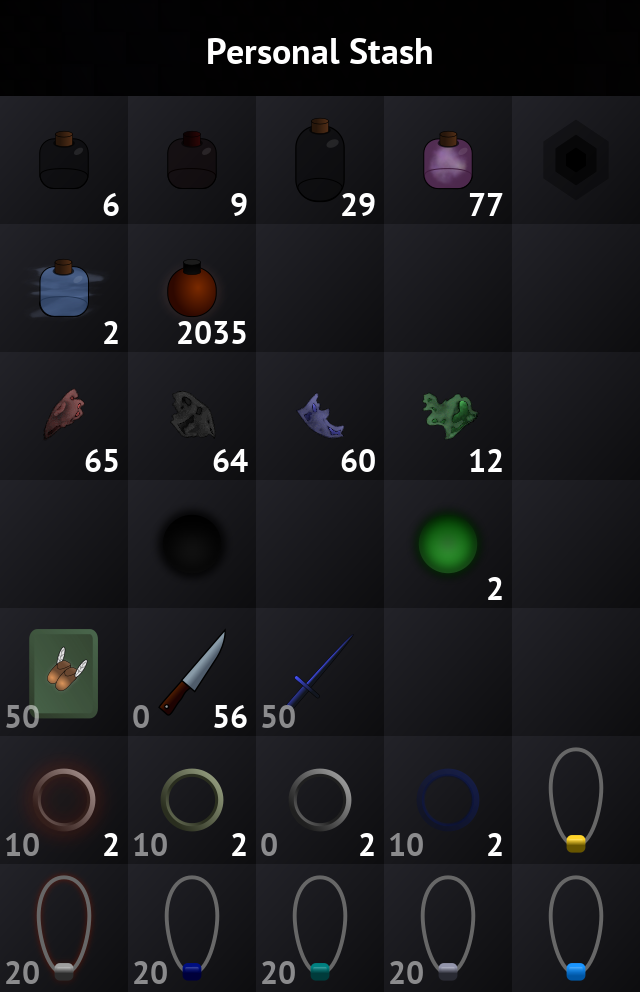Select the blue swirling potion with count 2
Screen dimensions: 640x992
(64, 288)
